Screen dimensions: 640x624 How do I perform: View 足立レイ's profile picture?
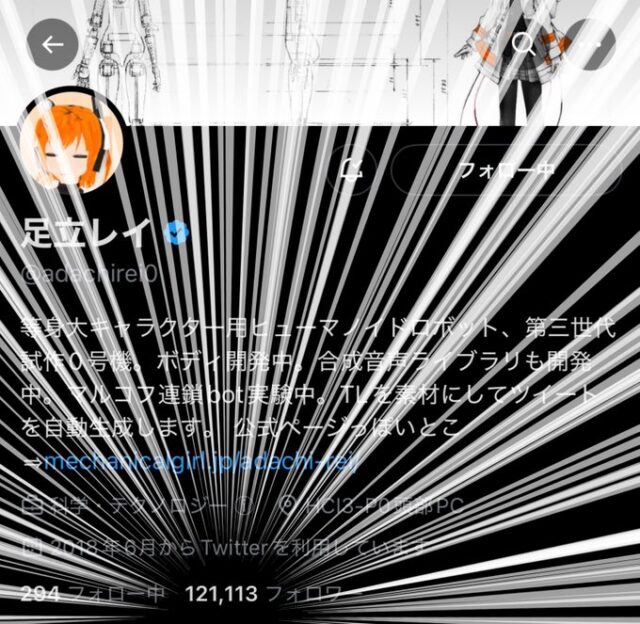point(72,142)
